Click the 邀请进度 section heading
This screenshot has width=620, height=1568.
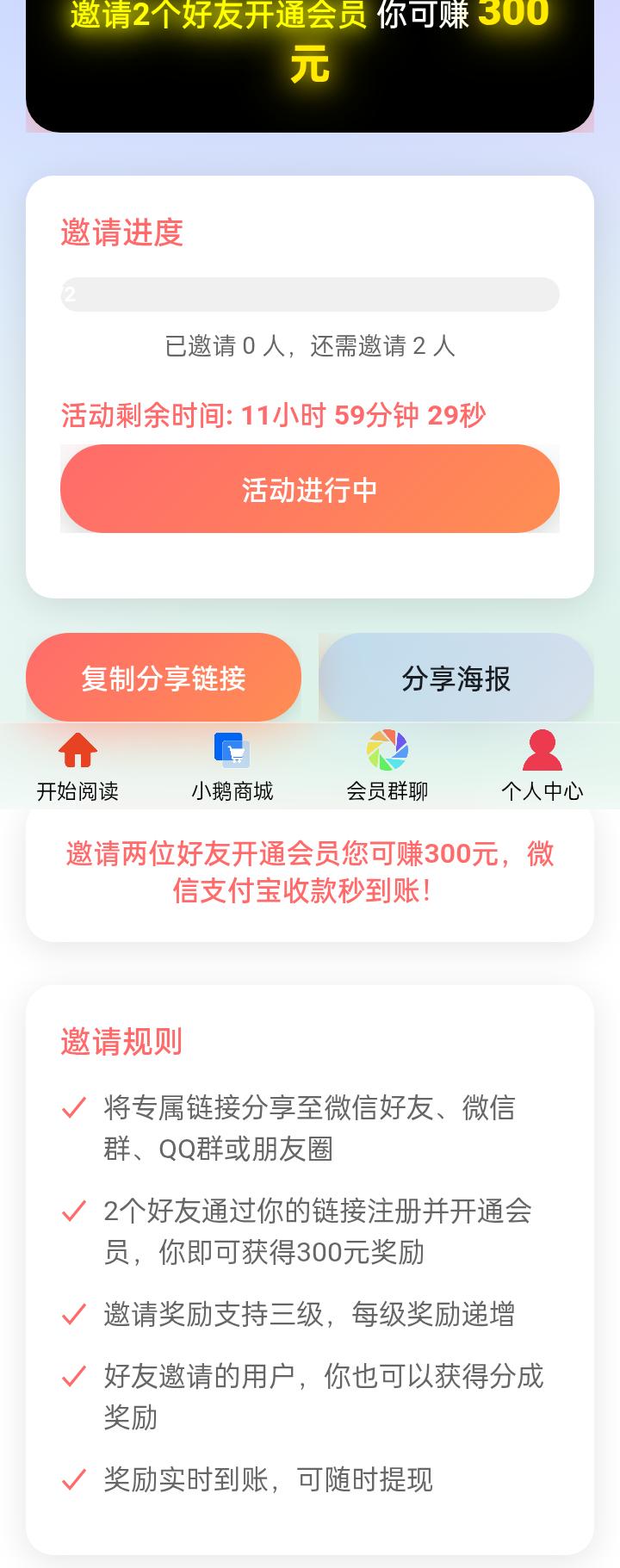(x=121, y=232)
